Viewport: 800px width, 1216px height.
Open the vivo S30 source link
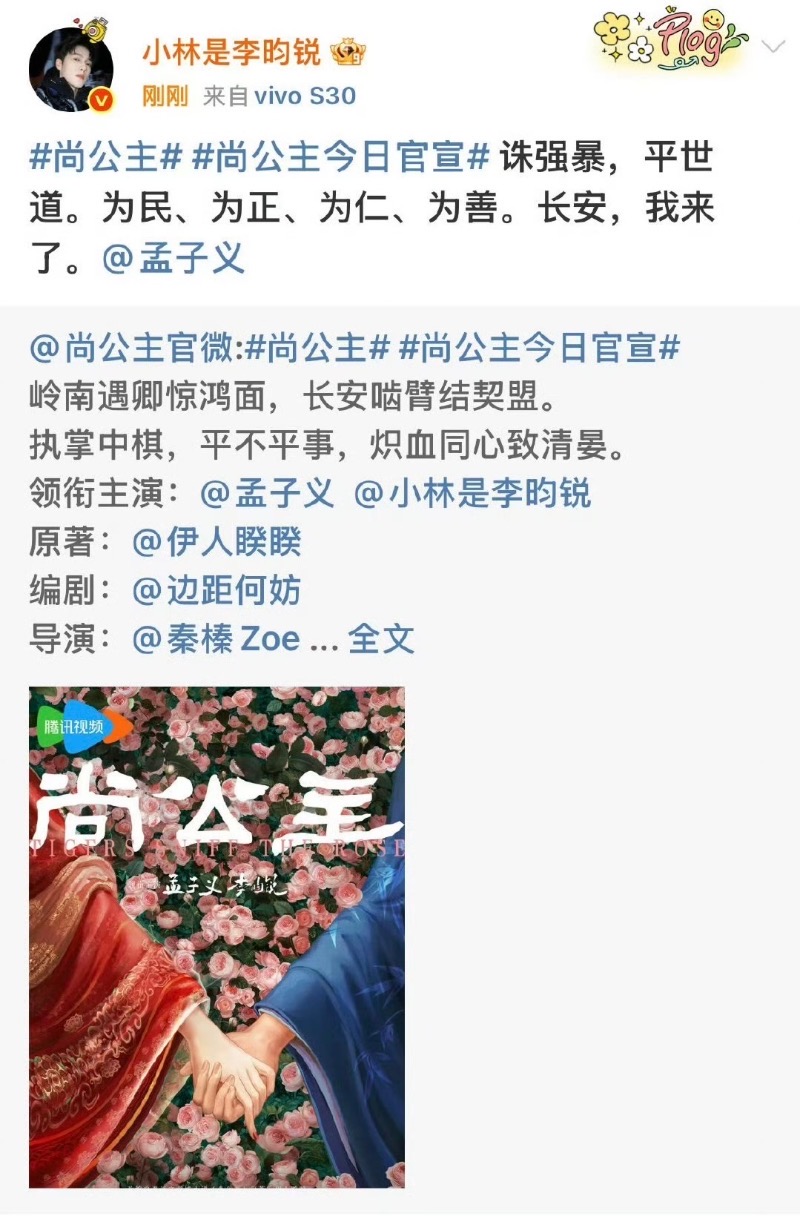307,97
